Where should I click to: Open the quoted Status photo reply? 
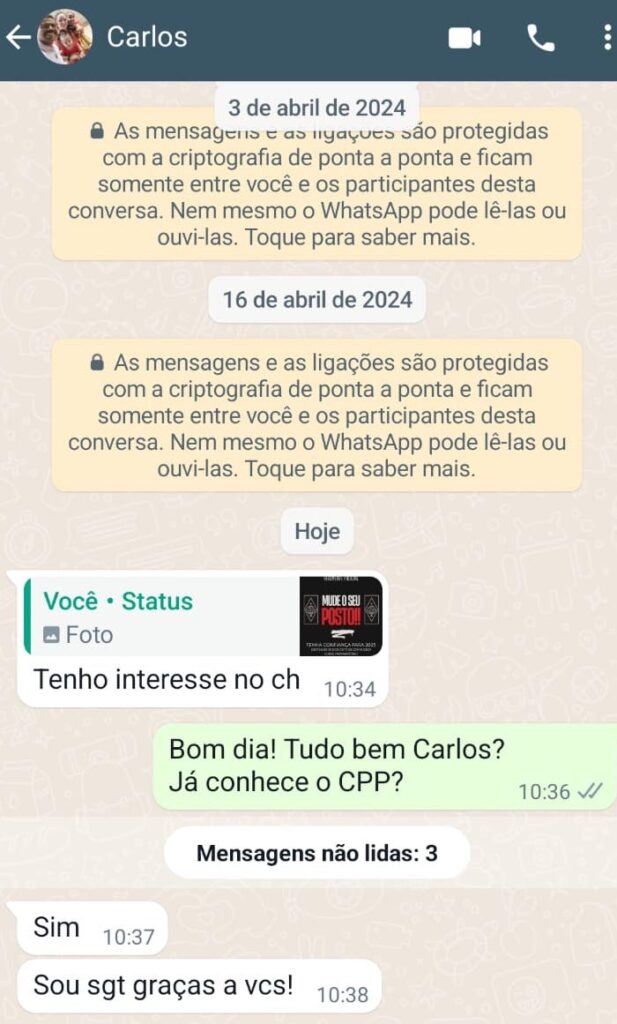click(203, 616)
